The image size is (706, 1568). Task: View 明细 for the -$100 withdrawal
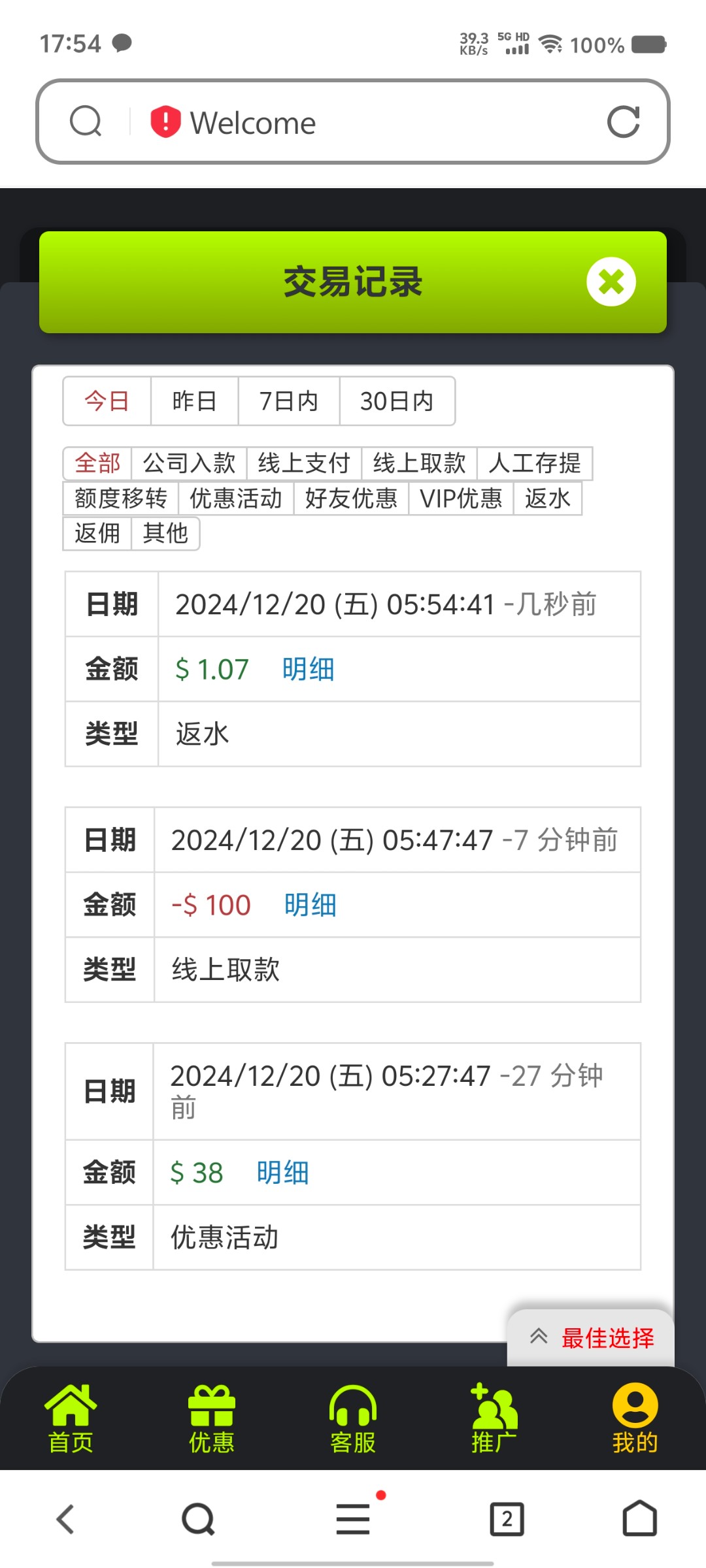310,905
